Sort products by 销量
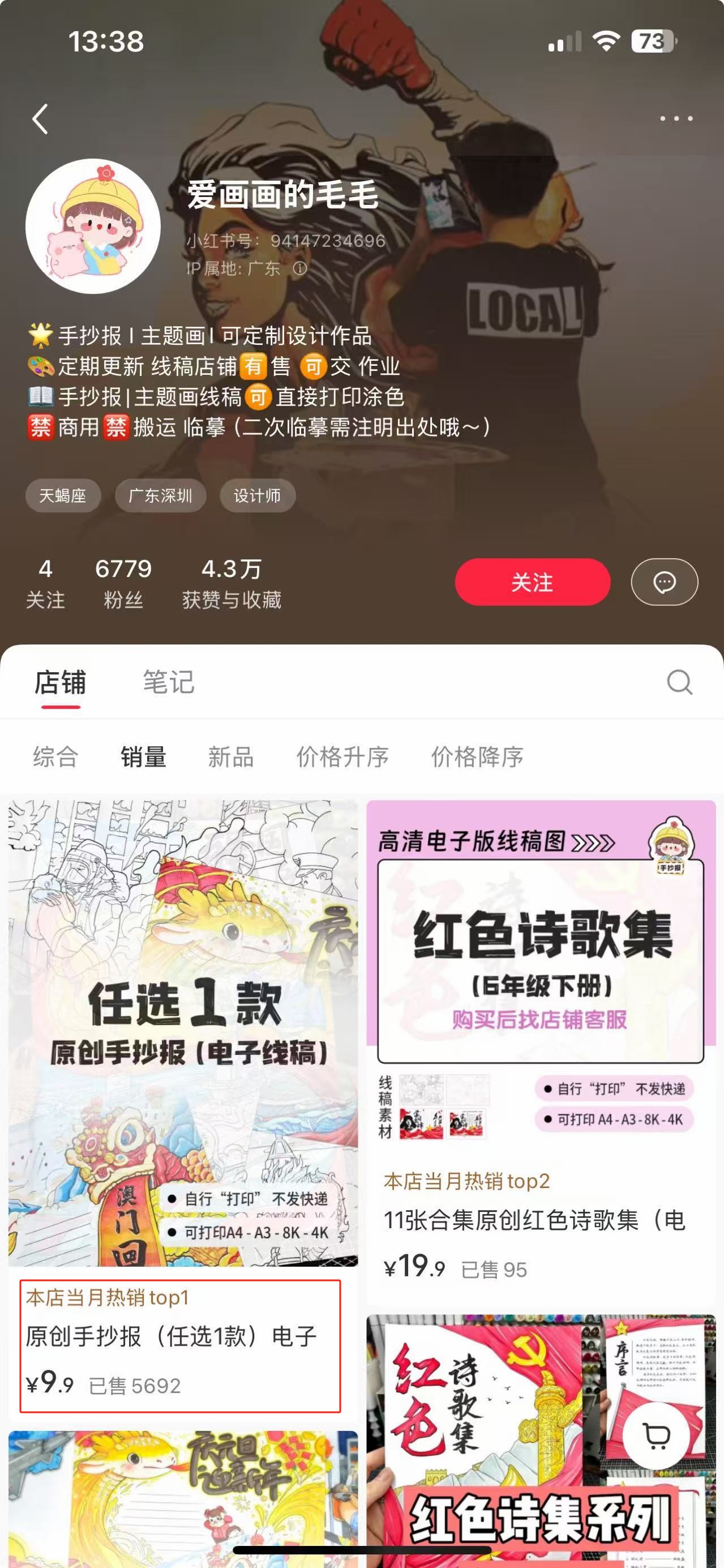724x1568 pixels. [144, 757]
